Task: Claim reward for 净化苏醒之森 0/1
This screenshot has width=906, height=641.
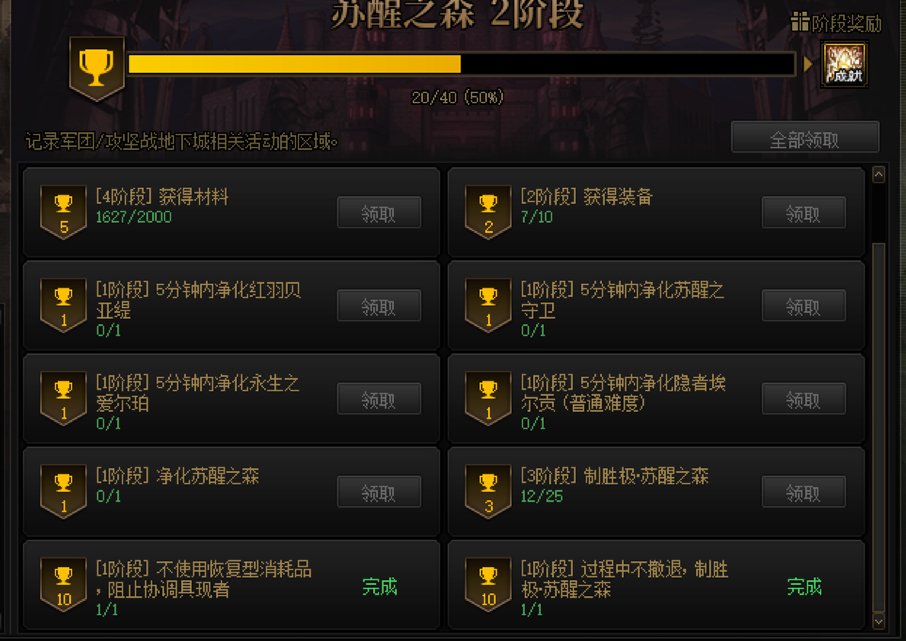Action: click(x=378, y=492)
